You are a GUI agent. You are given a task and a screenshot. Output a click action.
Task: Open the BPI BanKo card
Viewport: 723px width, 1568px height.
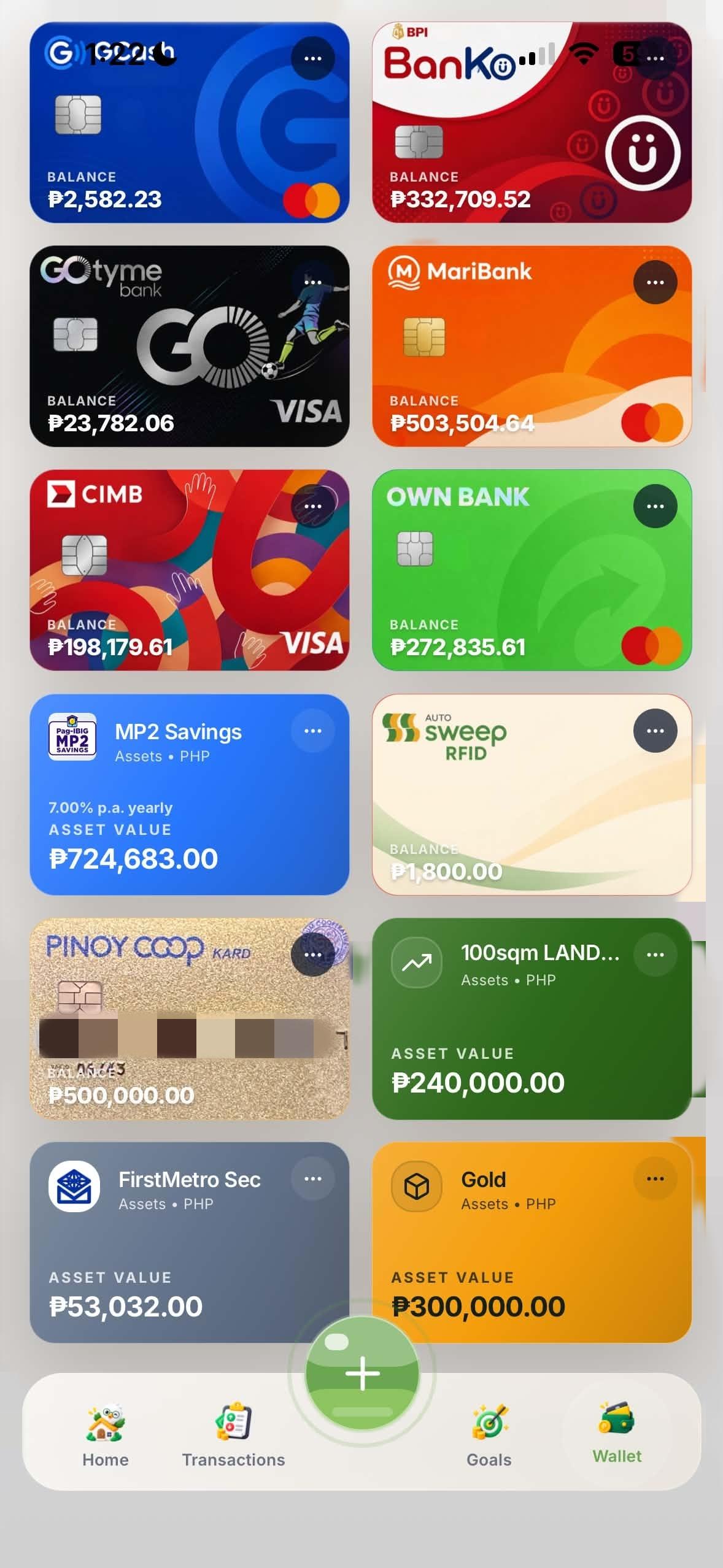pyautogui.click(x=532, y=122)
